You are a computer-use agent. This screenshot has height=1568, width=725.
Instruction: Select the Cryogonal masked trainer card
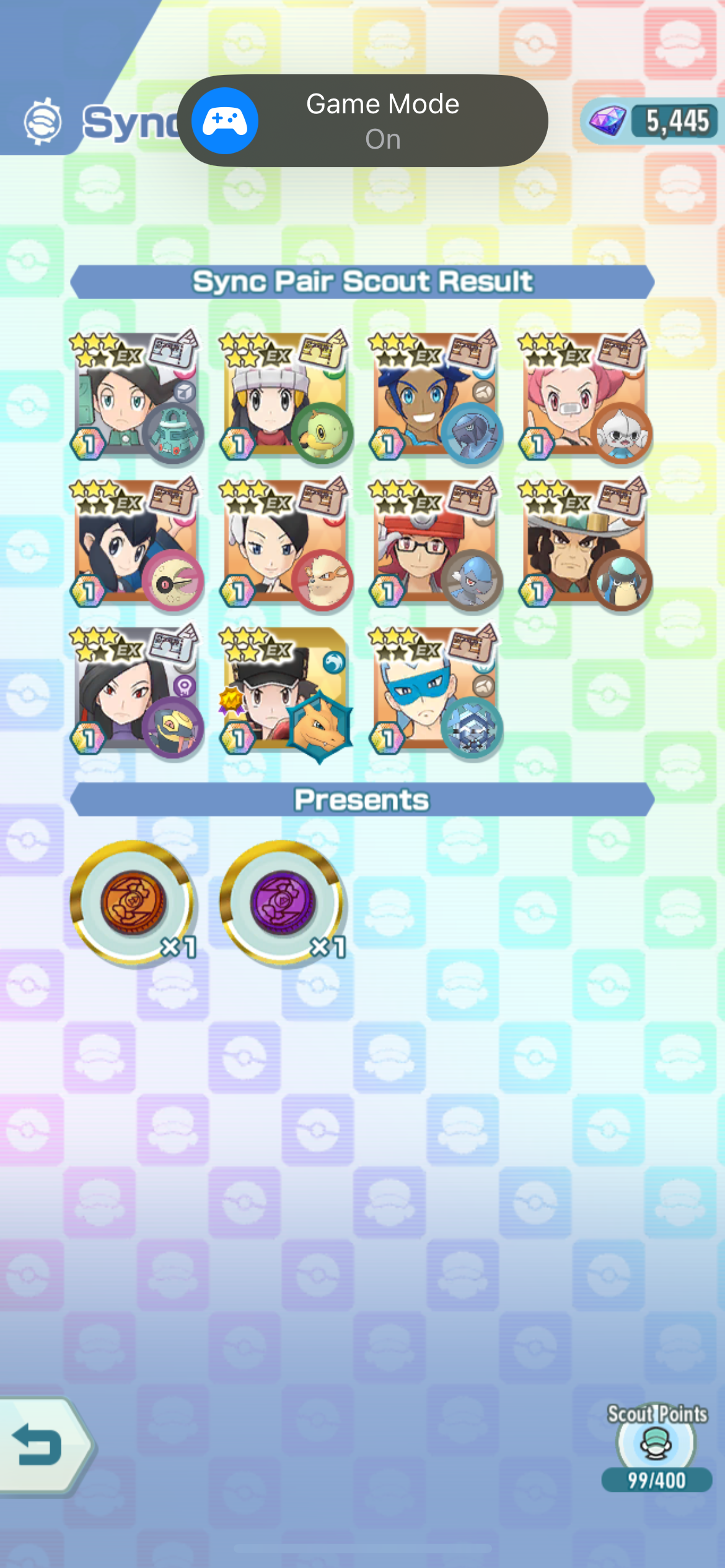(435, 691)
